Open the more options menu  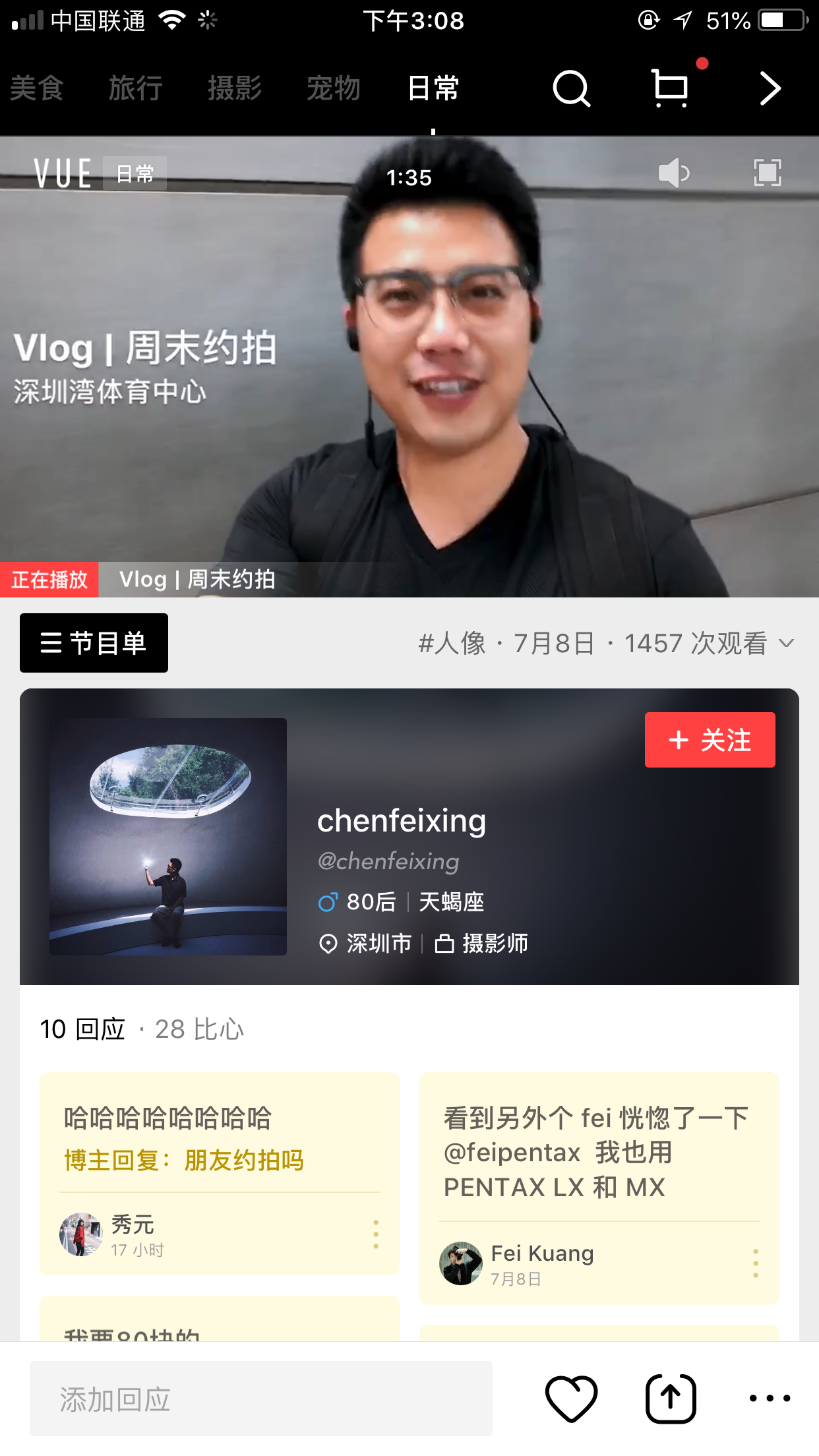770,1399
